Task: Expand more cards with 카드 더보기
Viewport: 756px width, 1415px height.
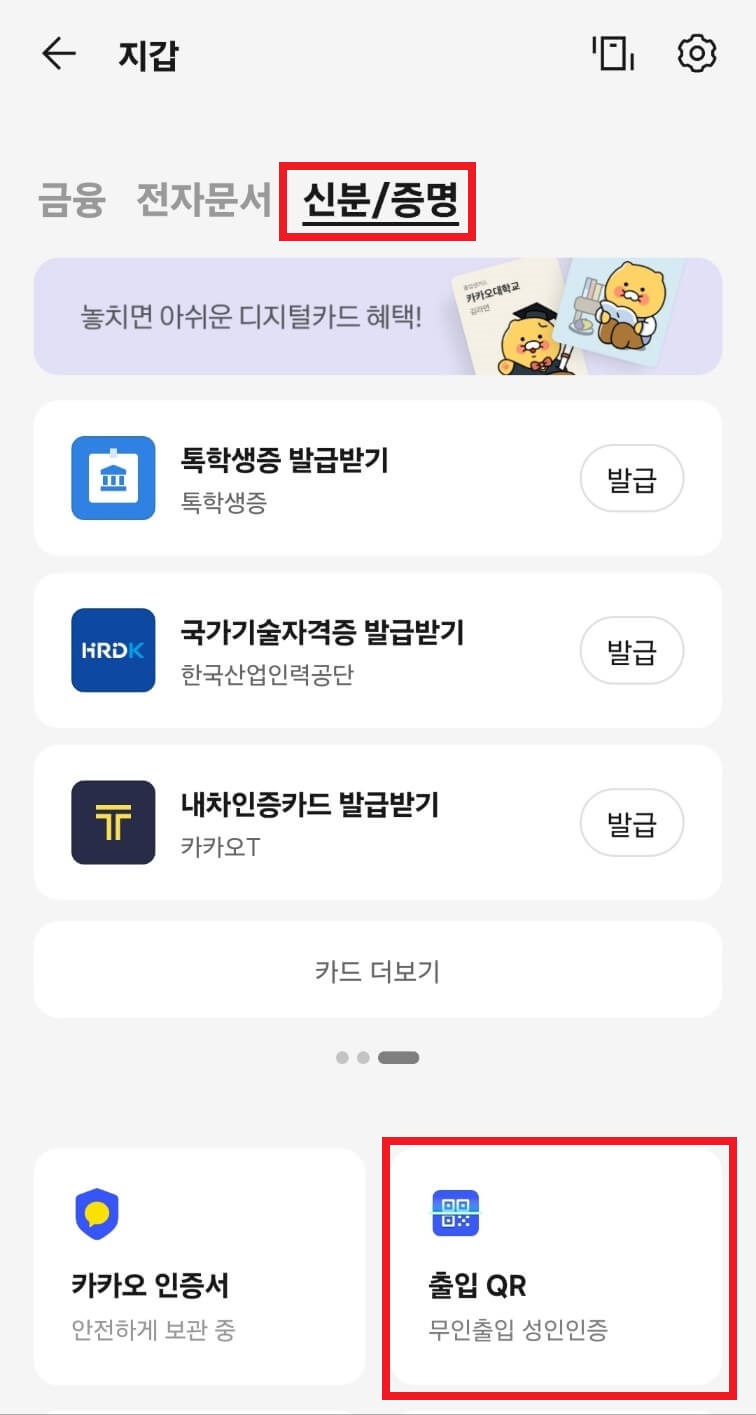Action: coord(375,969)
